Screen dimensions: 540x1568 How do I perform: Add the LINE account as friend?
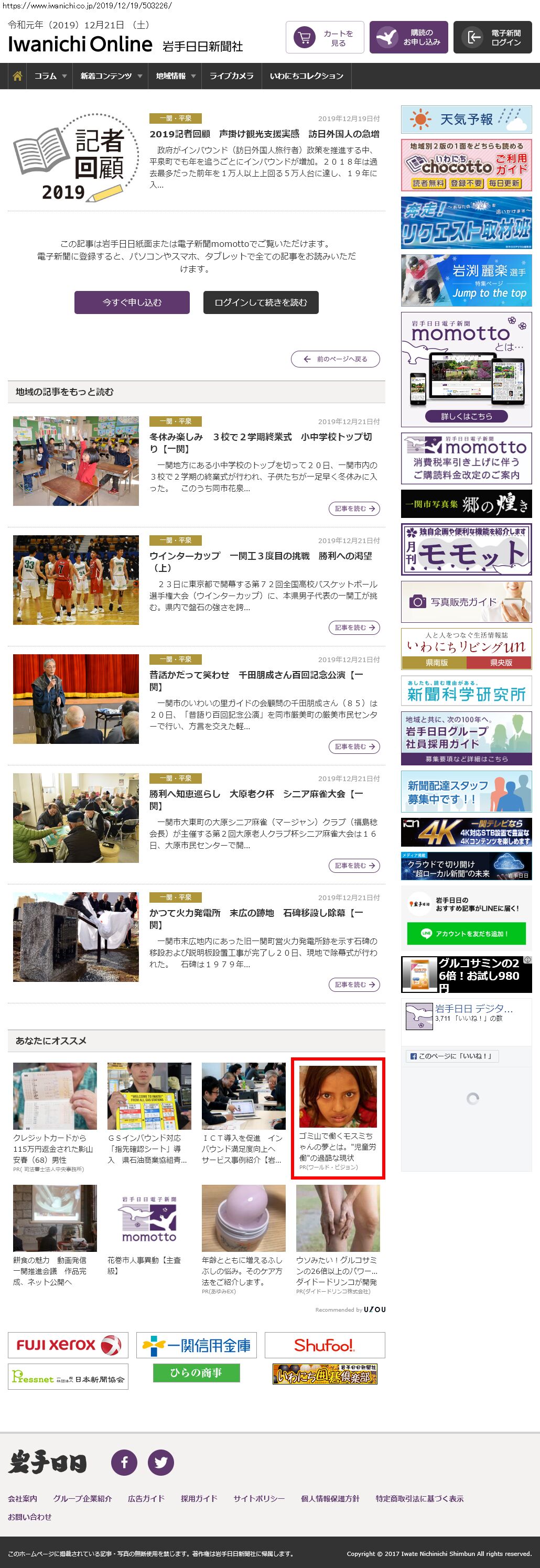(x=466, y=934)
